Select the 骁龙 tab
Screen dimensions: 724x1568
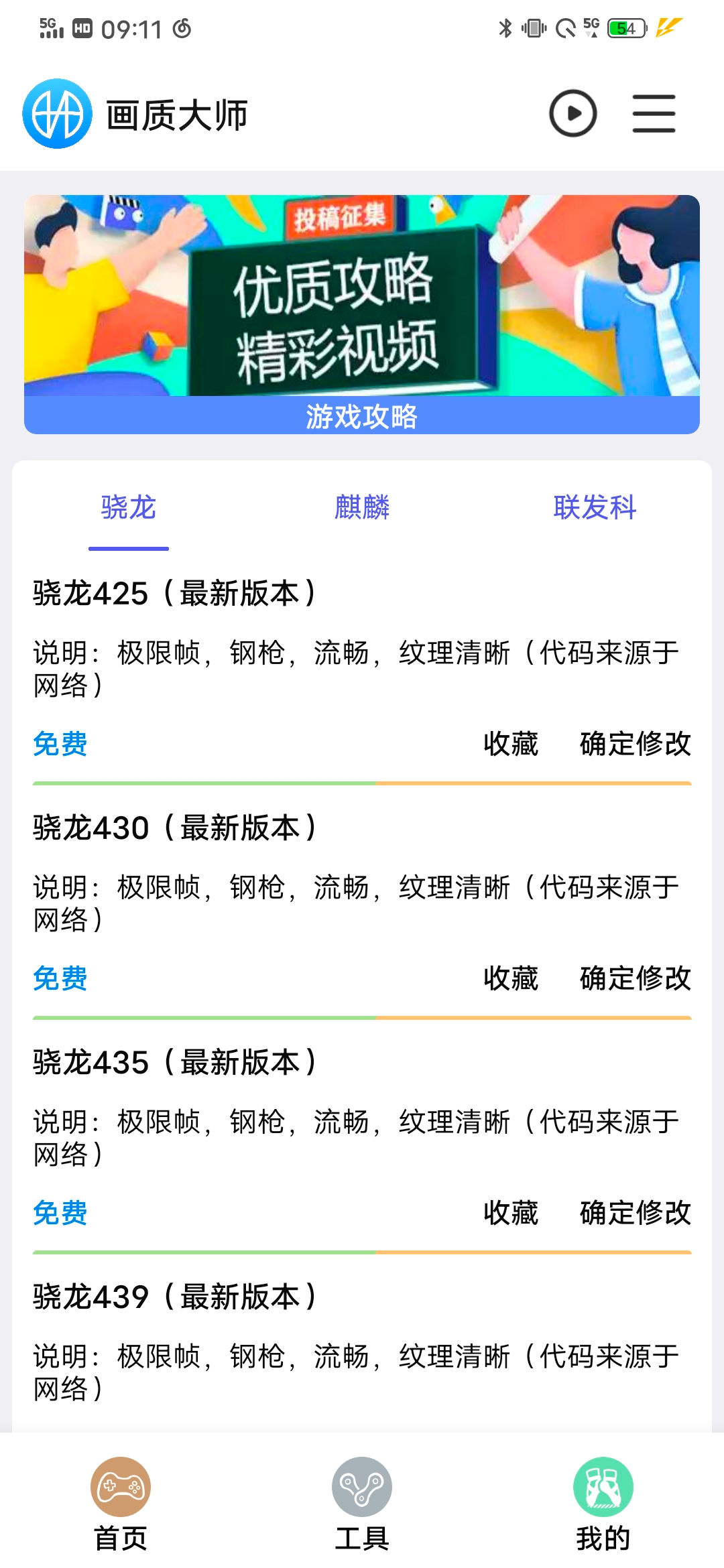click(128, 507)
